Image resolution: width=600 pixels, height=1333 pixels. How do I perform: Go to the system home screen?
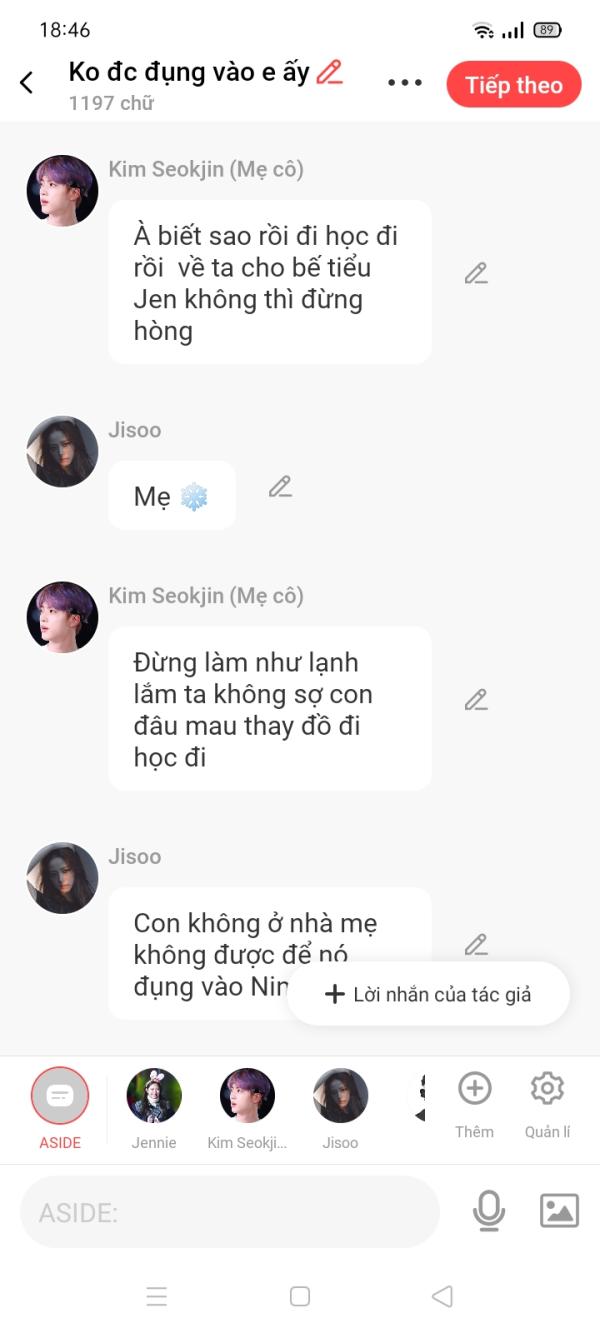(300, 1296)
